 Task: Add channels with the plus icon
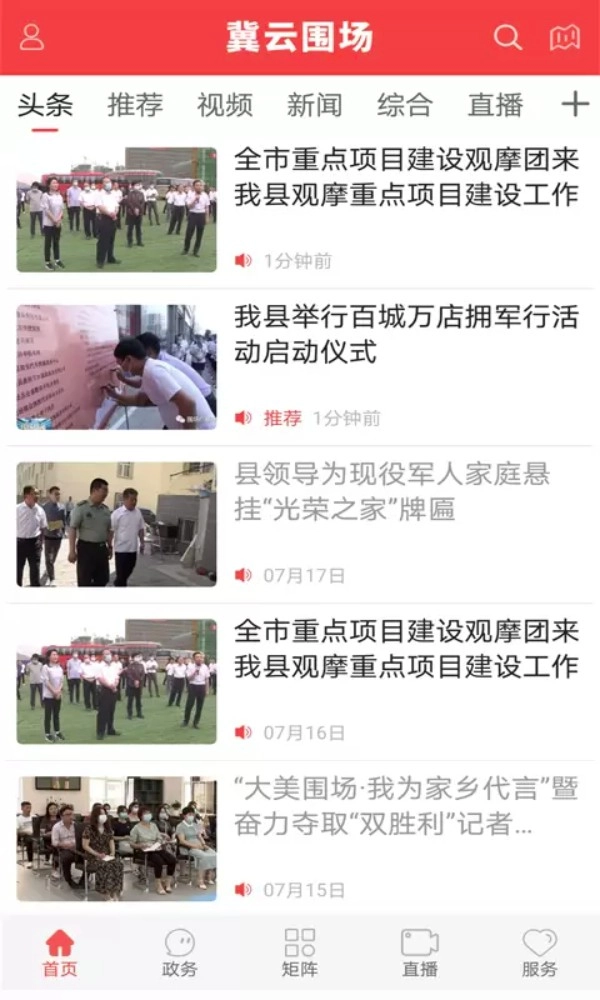point(574,104)
